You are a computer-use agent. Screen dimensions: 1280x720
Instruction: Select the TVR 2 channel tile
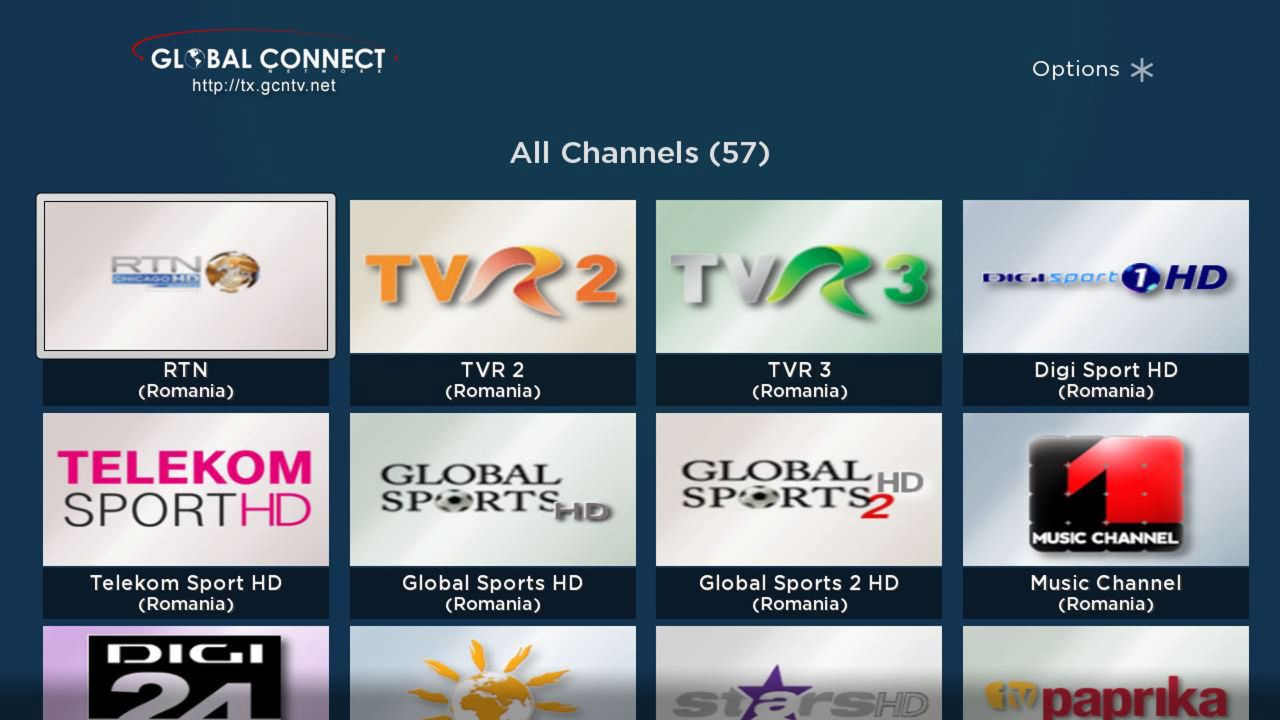tap(492, 276)
